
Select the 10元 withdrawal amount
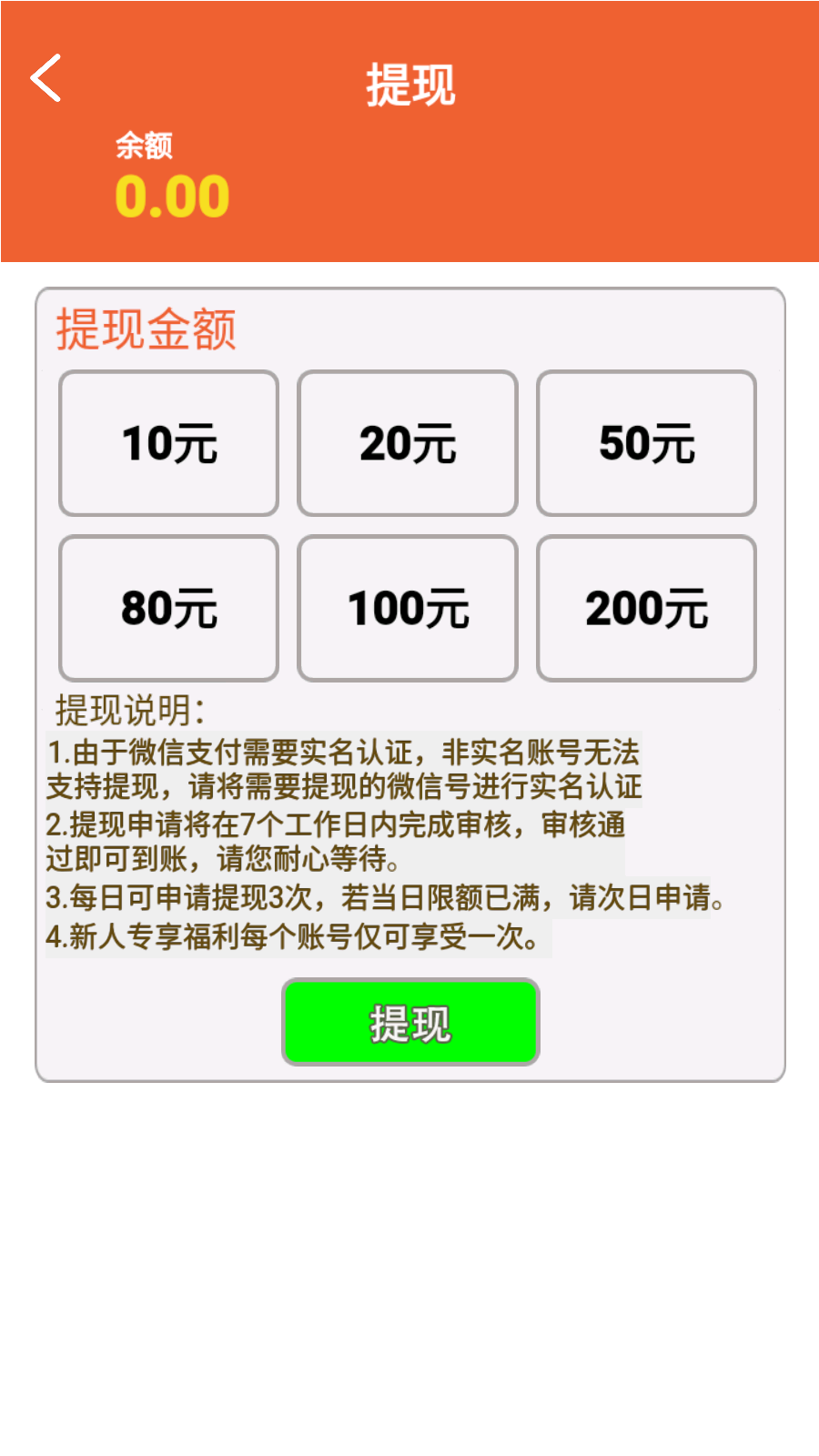click(x=168, y=443)
